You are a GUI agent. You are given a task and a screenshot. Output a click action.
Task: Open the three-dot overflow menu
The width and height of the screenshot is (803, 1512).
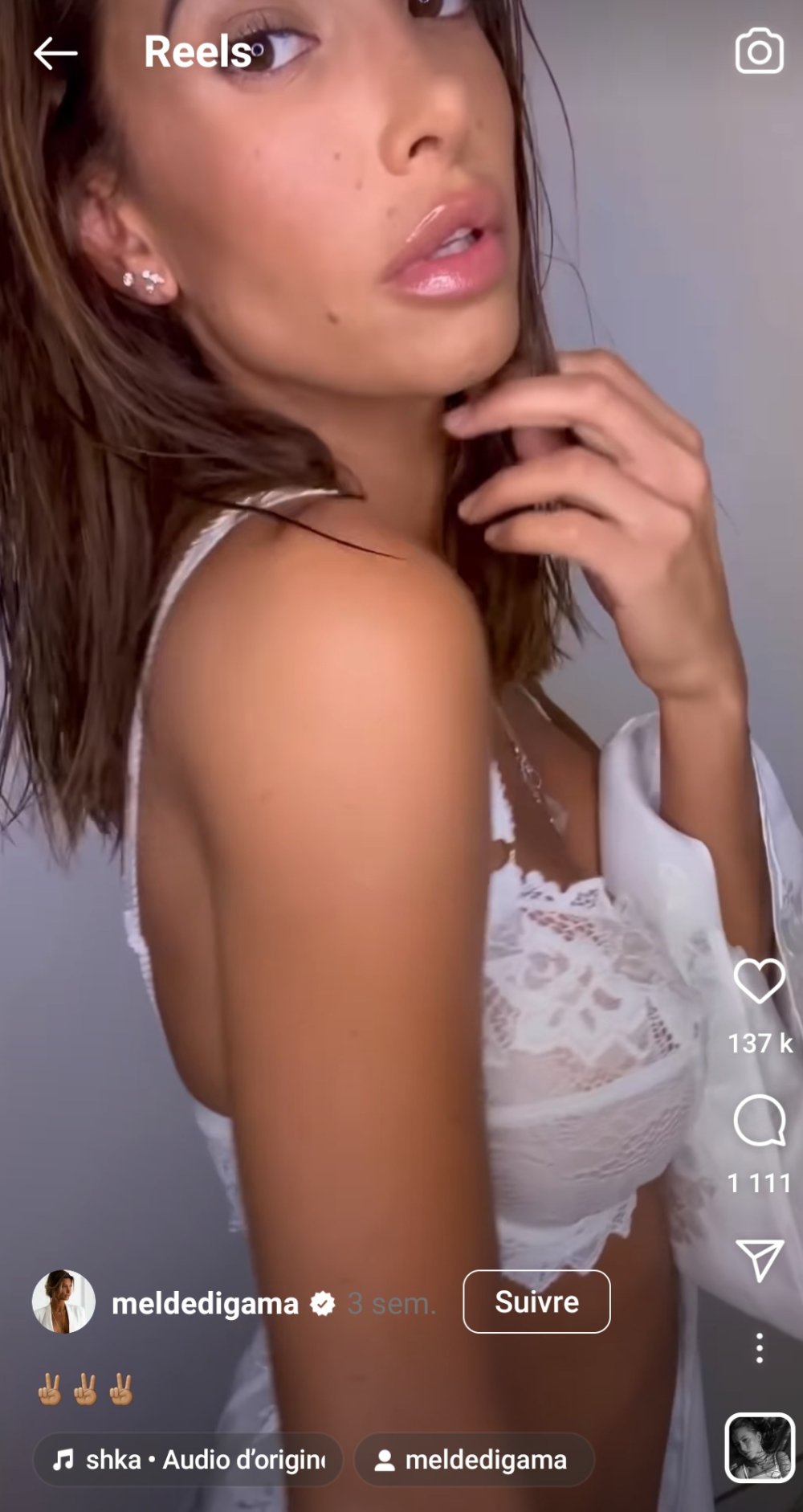pos(759,1347)
